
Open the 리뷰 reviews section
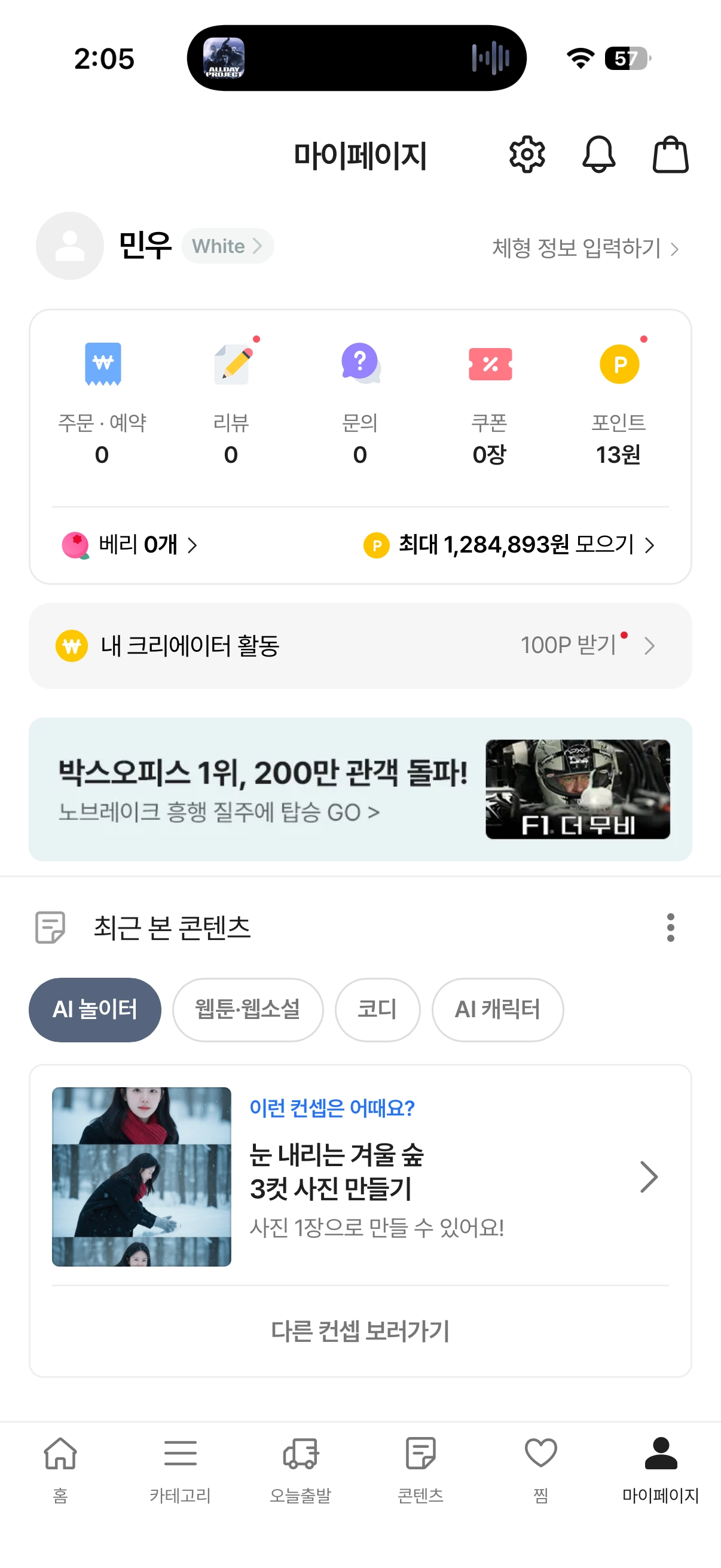click(231, 403)
